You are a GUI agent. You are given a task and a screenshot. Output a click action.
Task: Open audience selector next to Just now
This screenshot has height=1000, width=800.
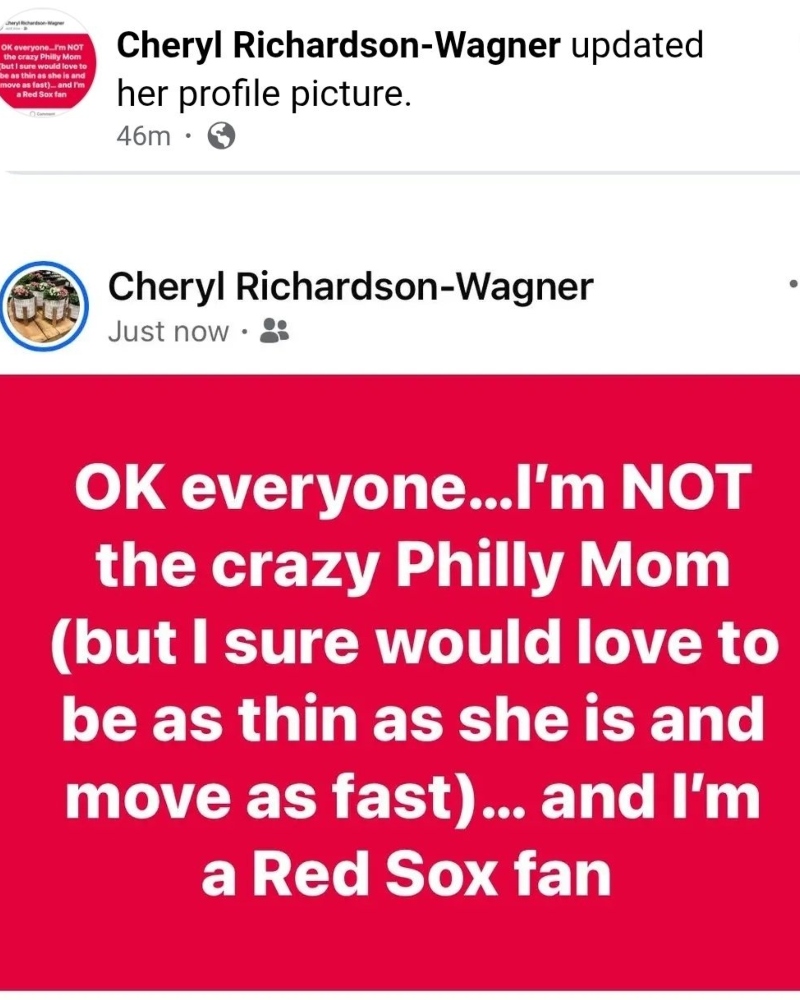[275, 331]
